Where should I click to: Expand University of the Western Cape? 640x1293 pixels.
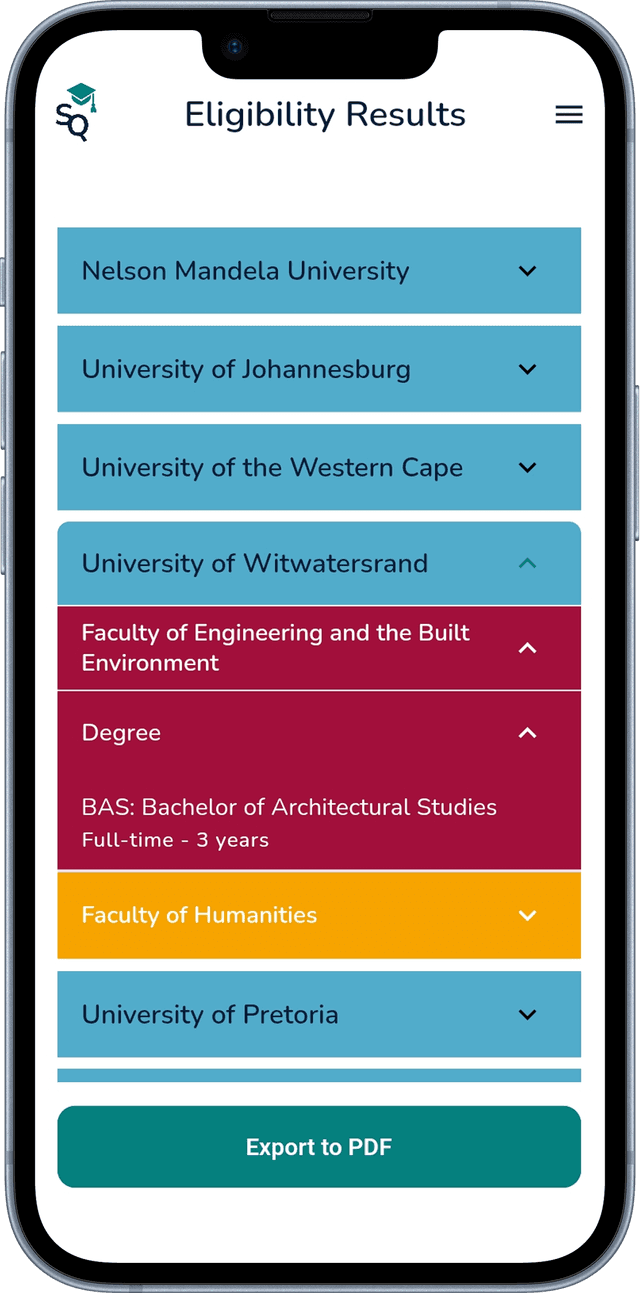coord(527,467)
